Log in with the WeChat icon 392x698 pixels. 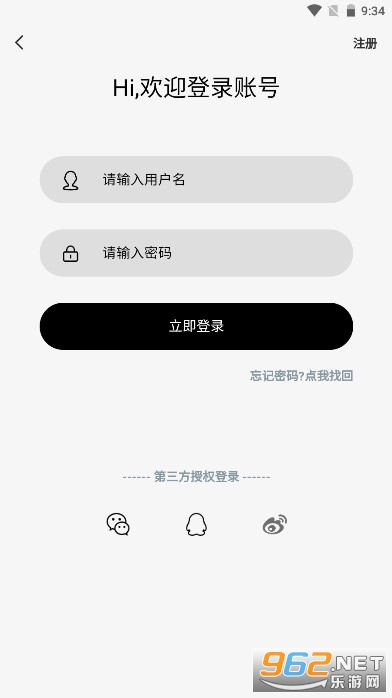click(x=118, y=524)
